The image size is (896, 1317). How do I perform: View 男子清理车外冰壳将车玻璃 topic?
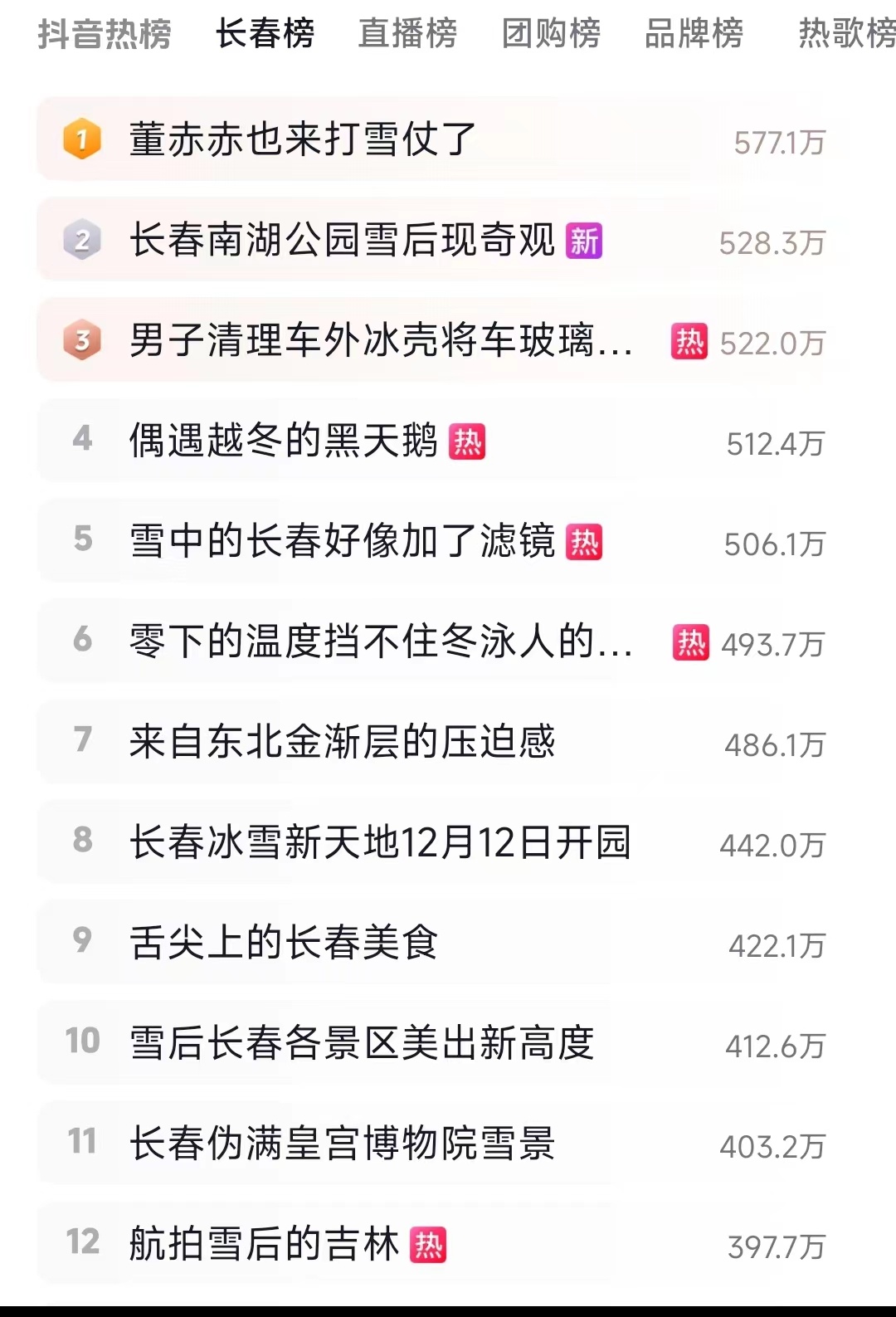380,340
